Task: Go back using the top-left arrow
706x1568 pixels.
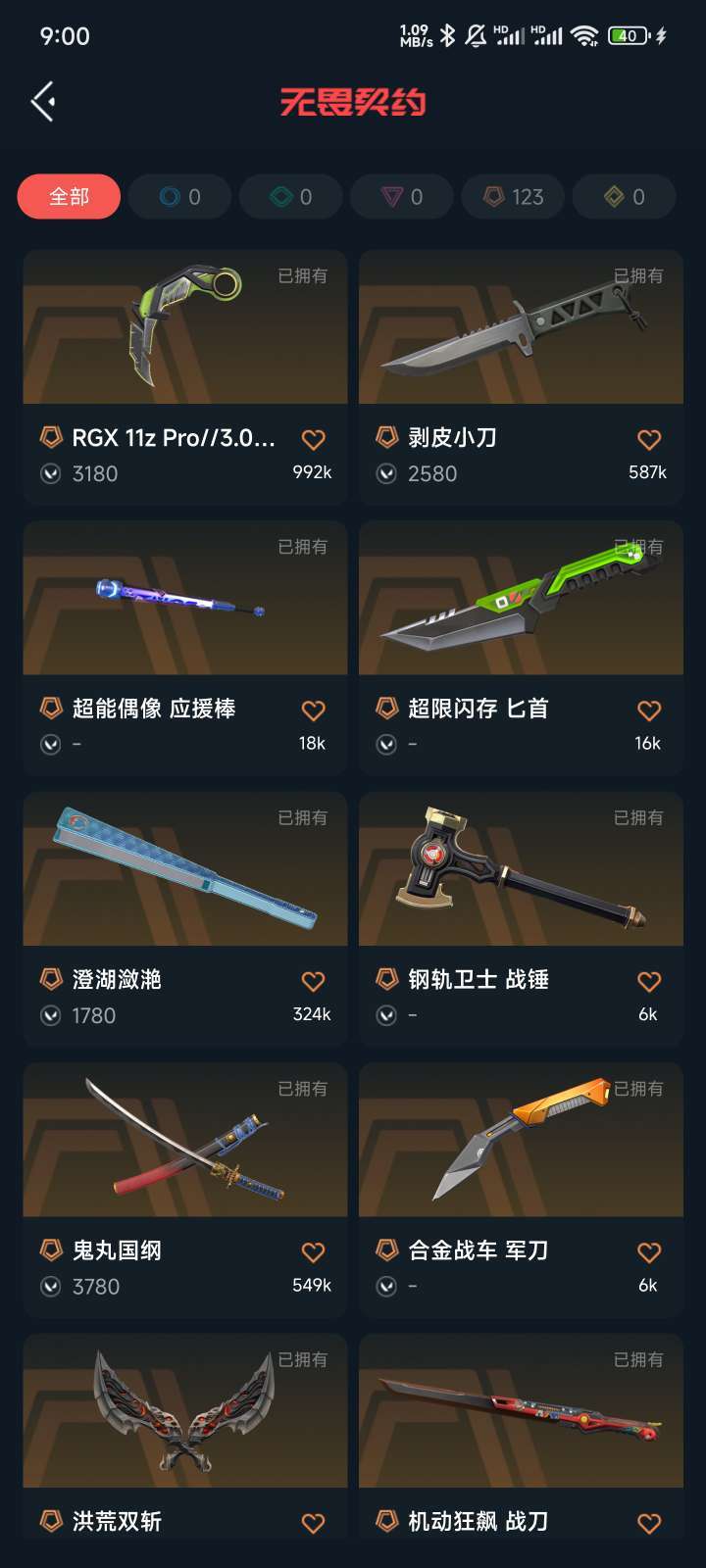Action: coord(42,102)
